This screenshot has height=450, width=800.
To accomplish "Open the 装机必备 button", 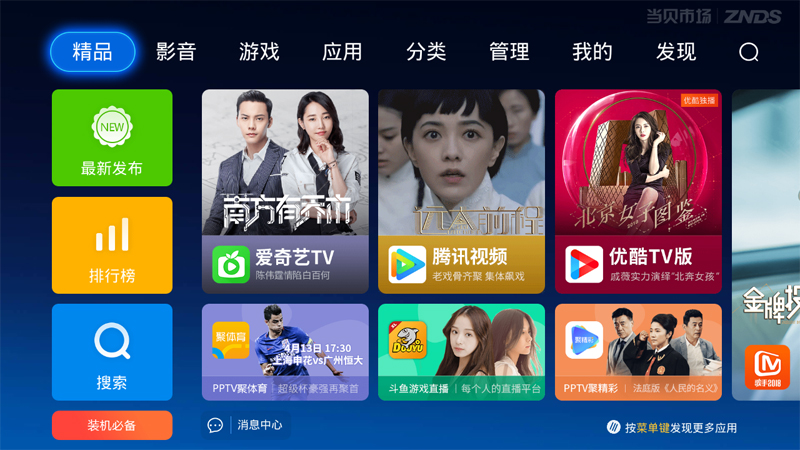I will coord(112,425).
